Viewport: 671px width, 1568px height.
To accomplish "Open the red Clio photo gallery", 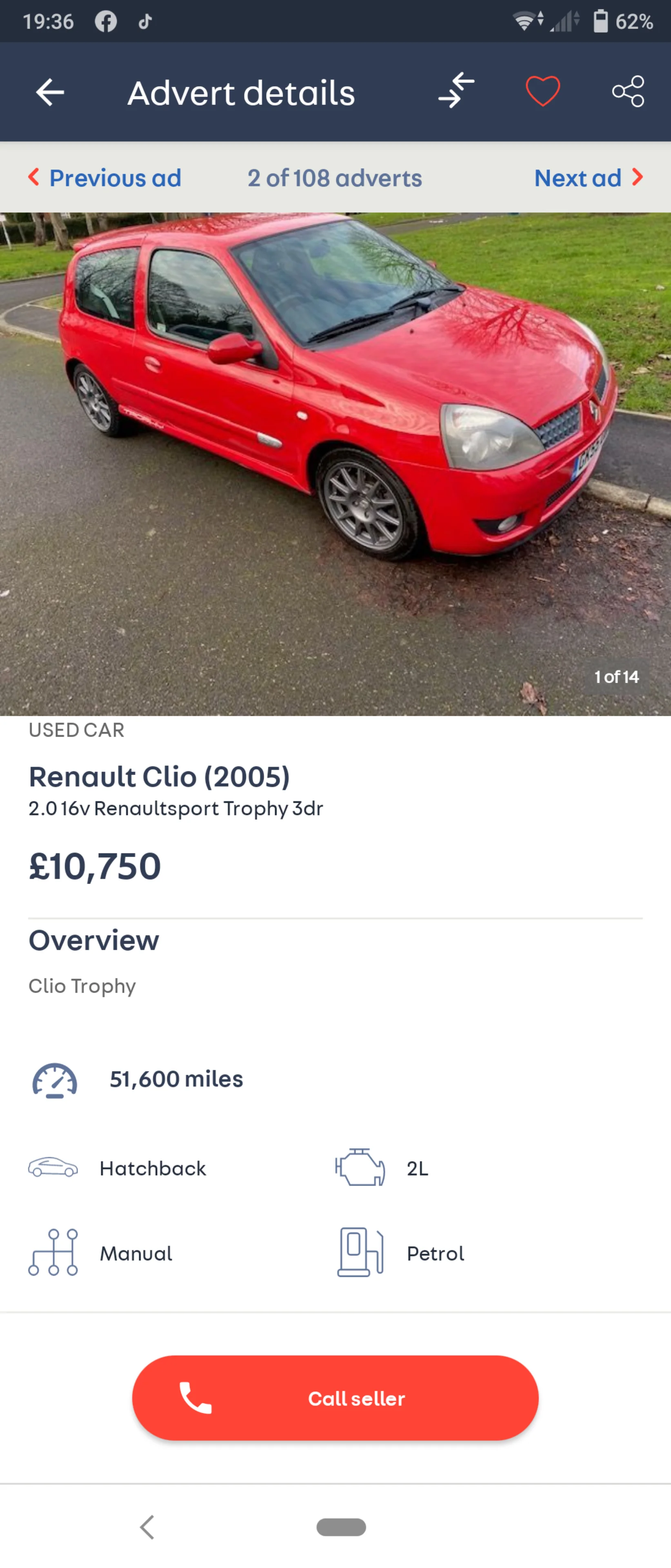I will tap(335, 464).
